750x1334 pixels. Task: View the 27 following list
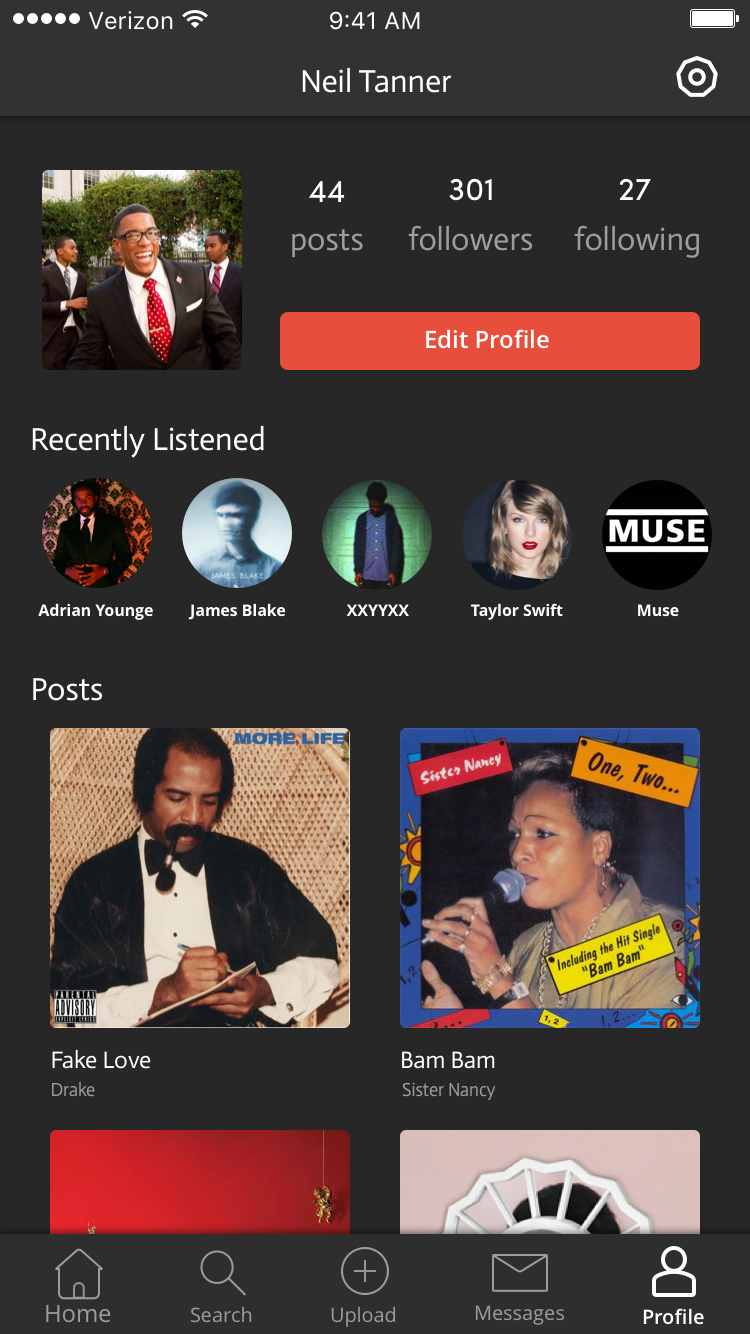(636, 214)
